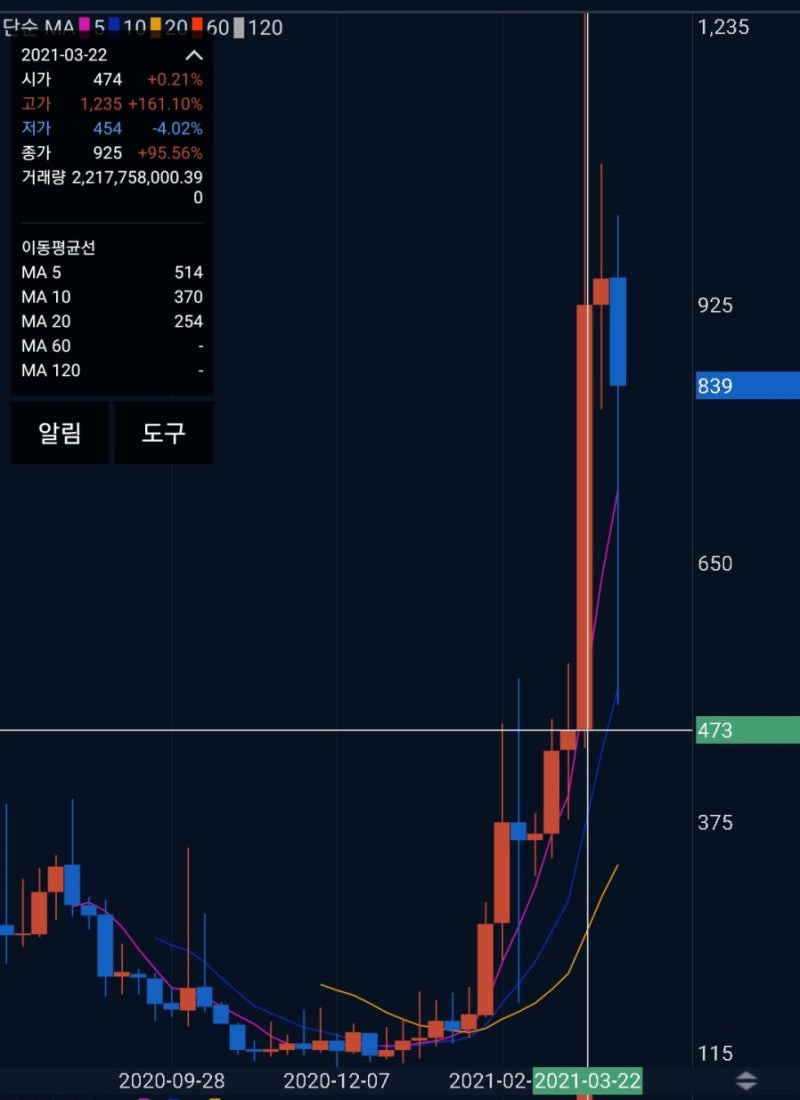Tap the 단순 MA indicator label
800x1100 pixels.
pyautogui.click(x=40, y=23)
